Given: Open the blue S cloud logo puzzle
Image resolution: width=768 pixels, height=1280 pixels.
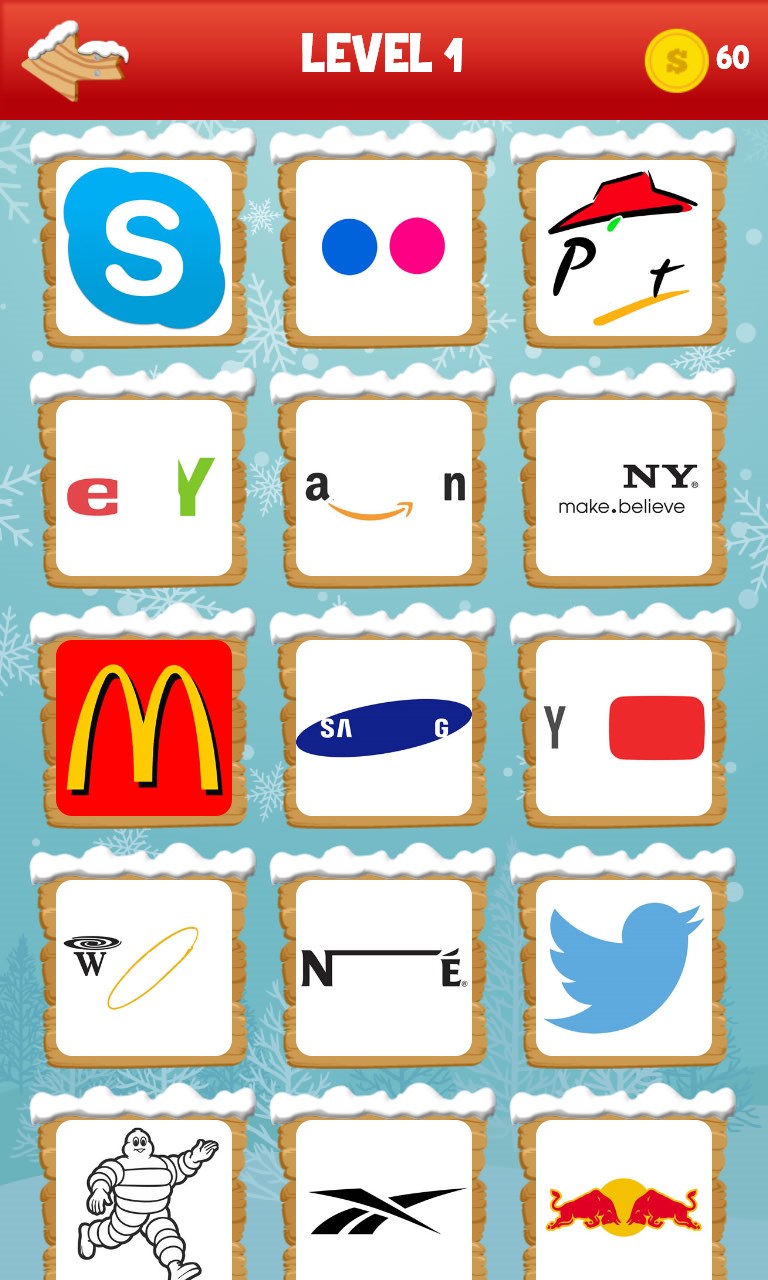Looking at the screenshot, I should [x=144, y=248].
